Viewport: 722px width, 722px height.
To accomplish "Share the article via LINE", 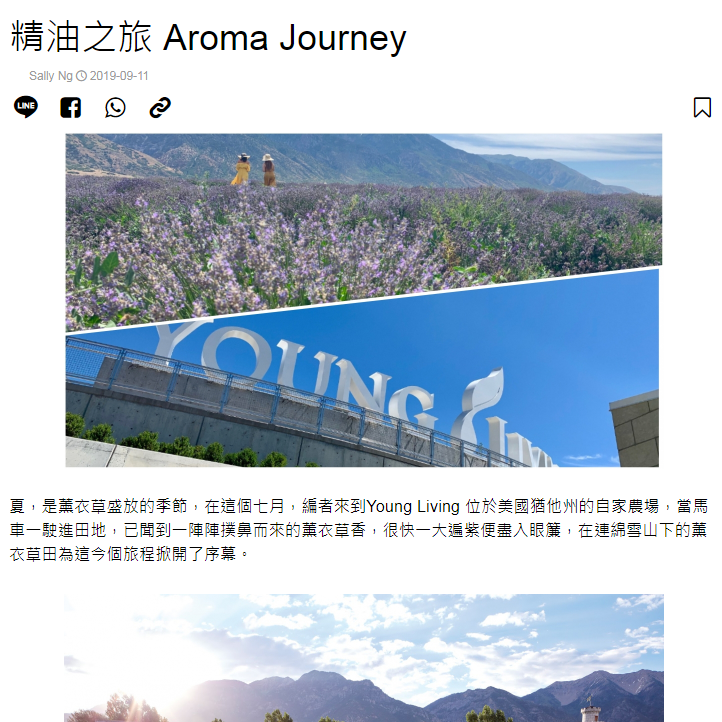I will [26, 107].
